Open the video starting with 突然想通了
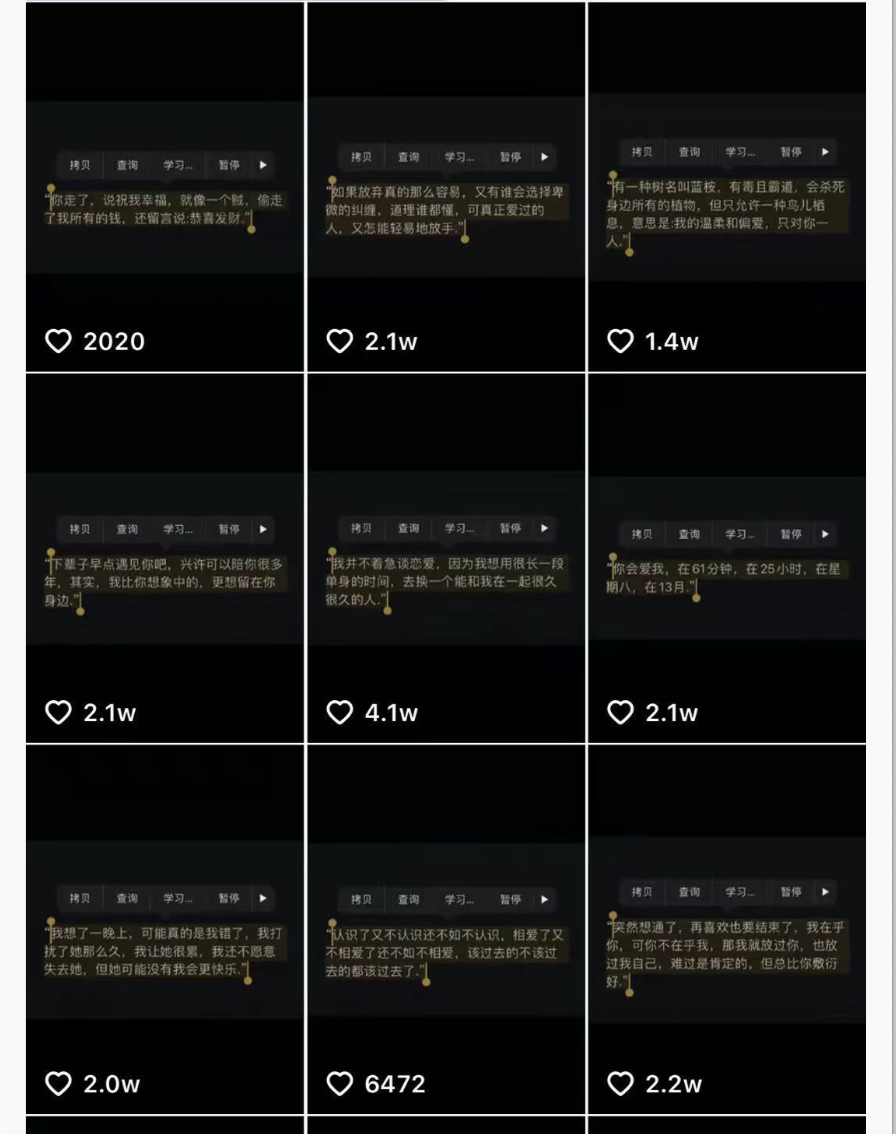Screen dimensions: 896x1134 tap(727, 930)
